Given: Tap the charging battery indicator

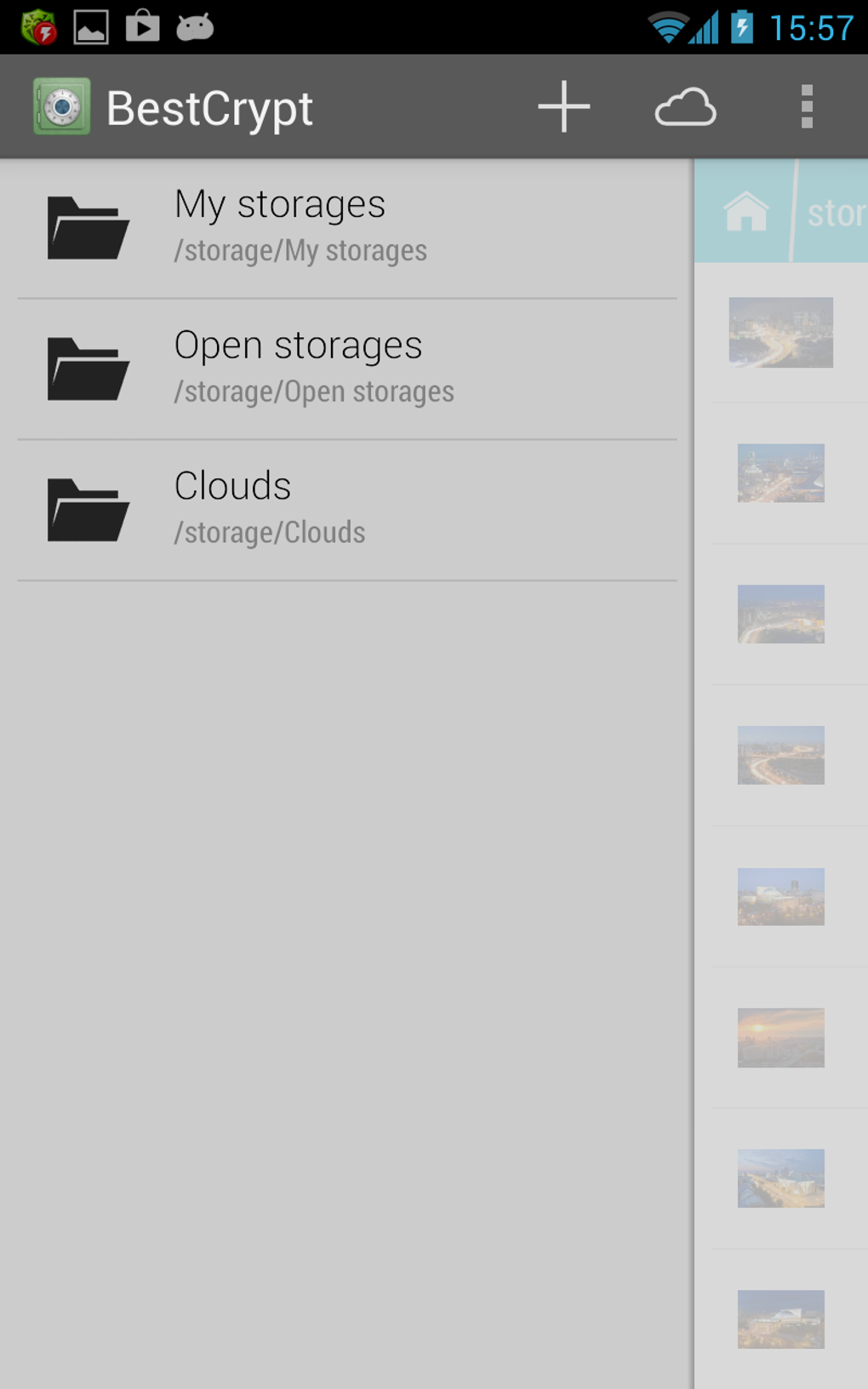Looking at the screenshot, I should [x=741, y=26].
